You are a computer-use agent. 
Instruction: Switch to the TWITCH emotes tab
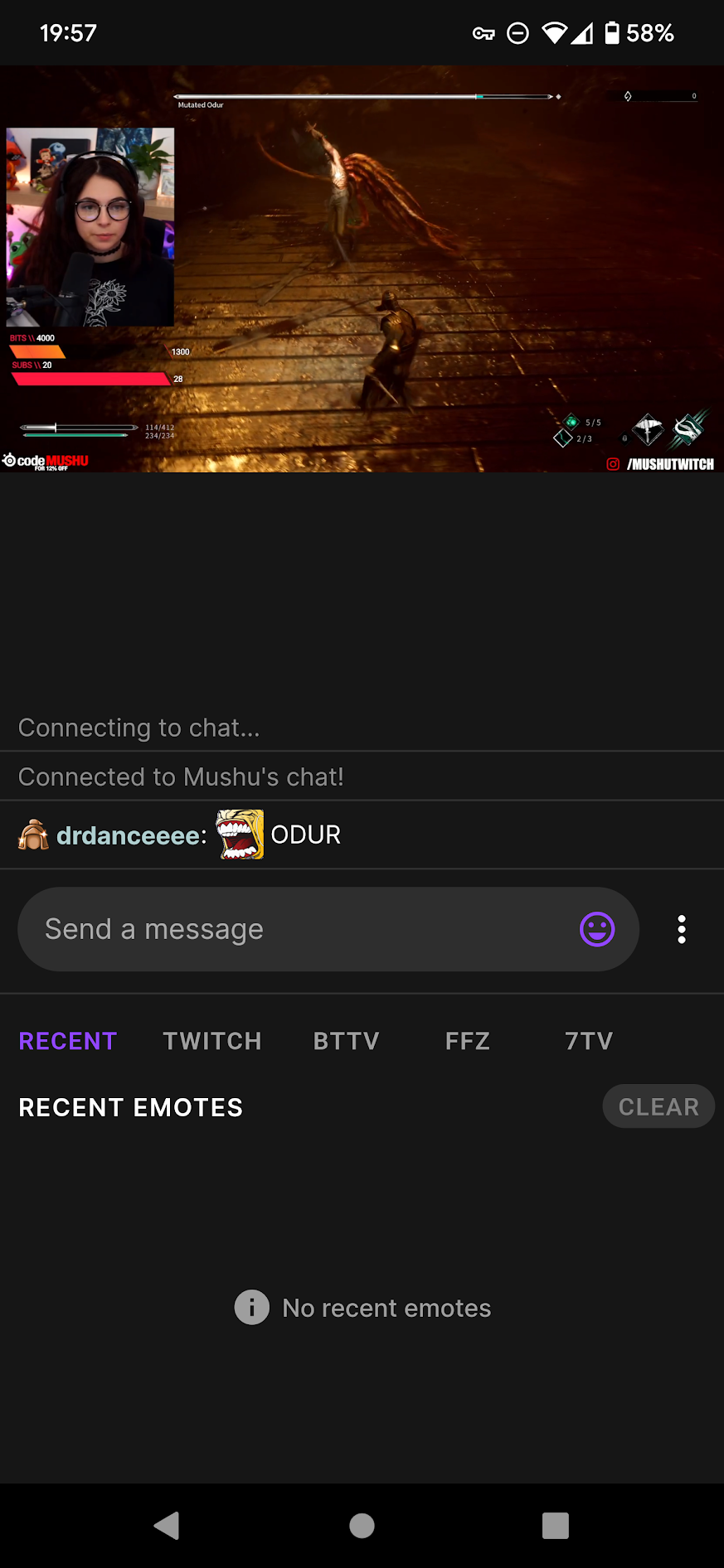tap(212, 1041)
